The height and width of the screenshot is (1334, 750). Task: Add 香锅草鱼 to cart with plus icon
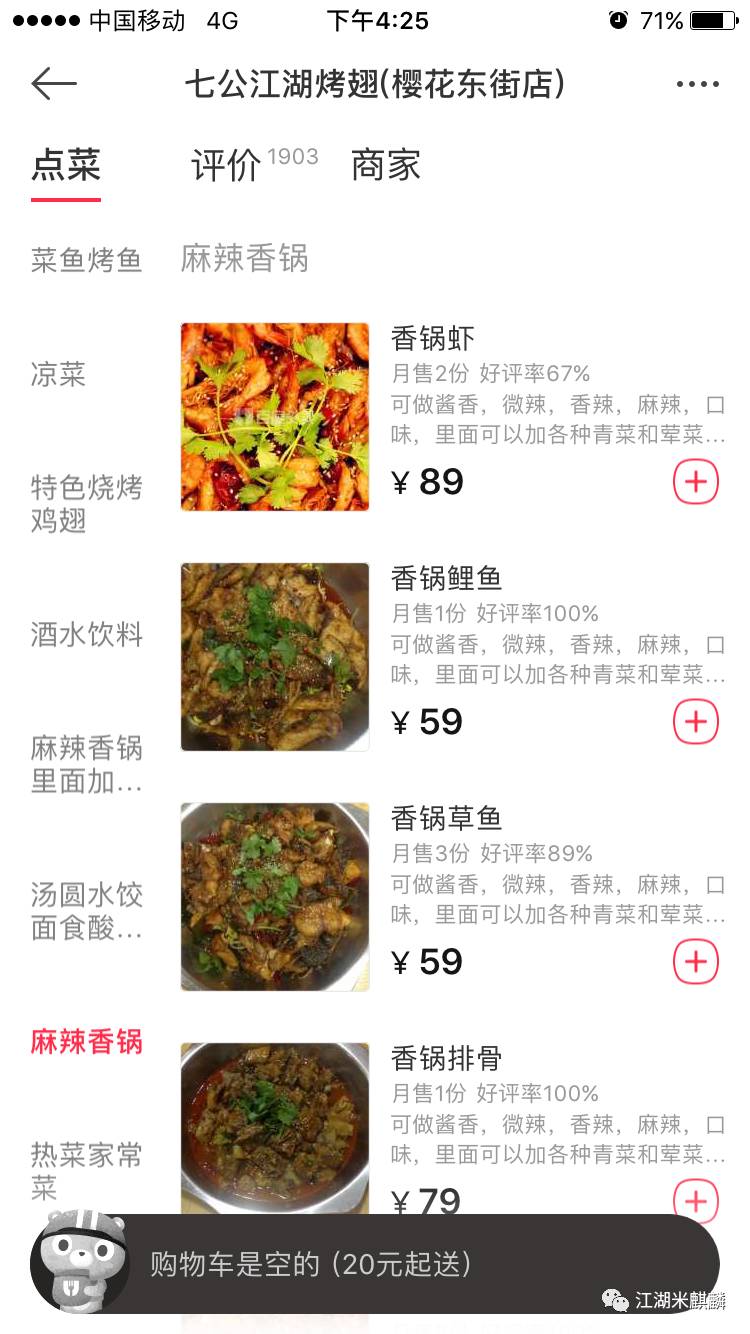coord(695,962)
